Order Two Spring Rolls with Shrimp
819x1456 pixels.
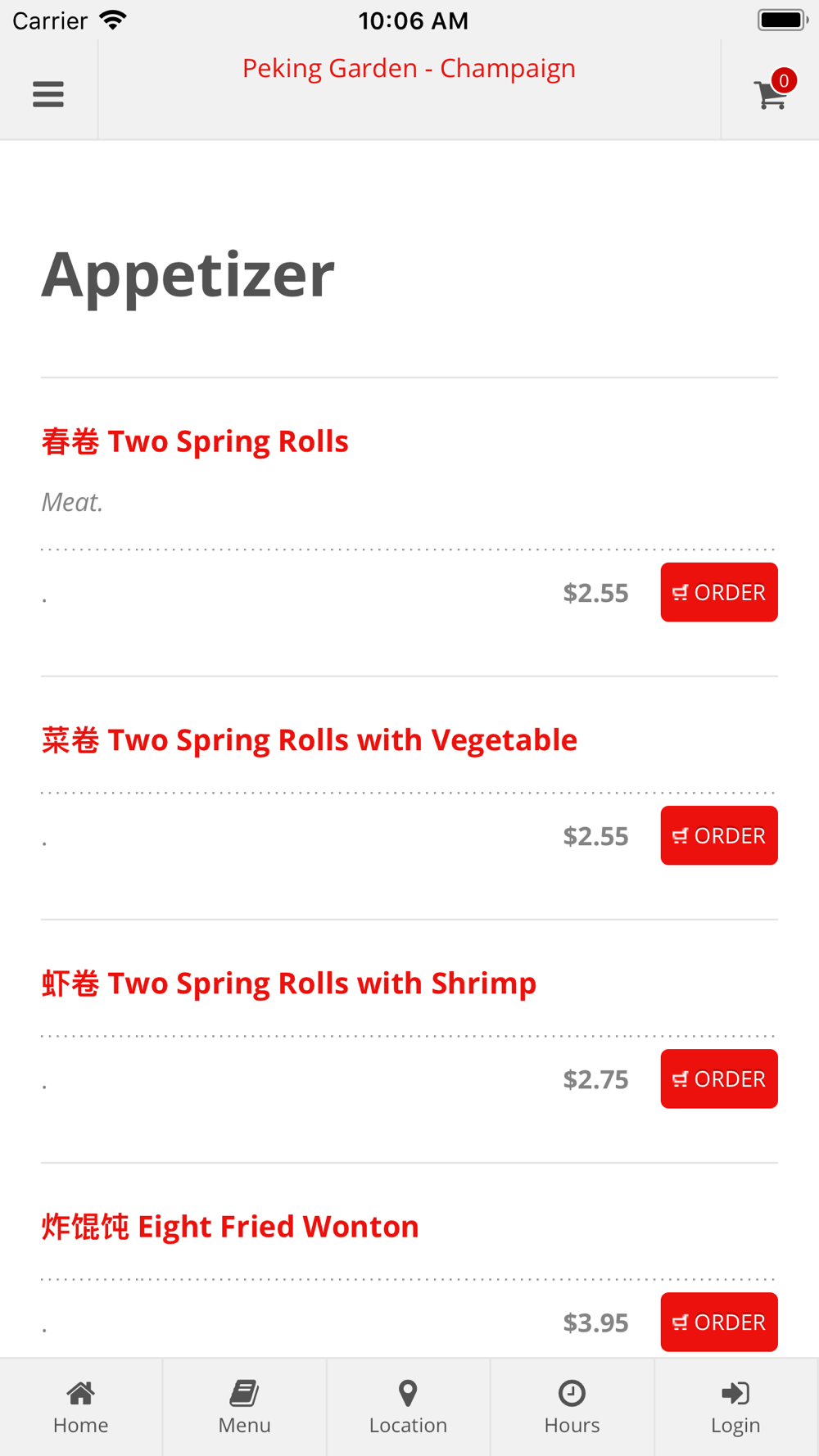[x=719, y=1078]
